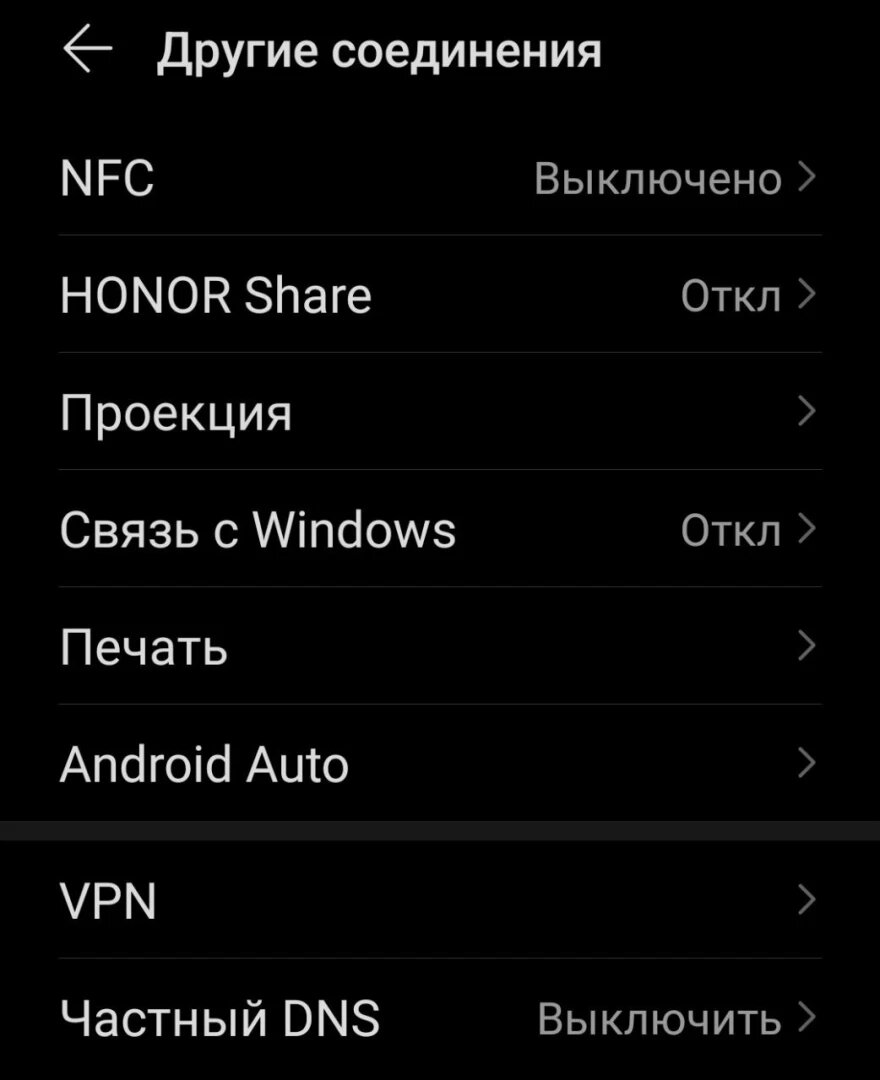Viewport: 880px width, 1080px height.
Task: Open the Проекция option
Action: 440,413
